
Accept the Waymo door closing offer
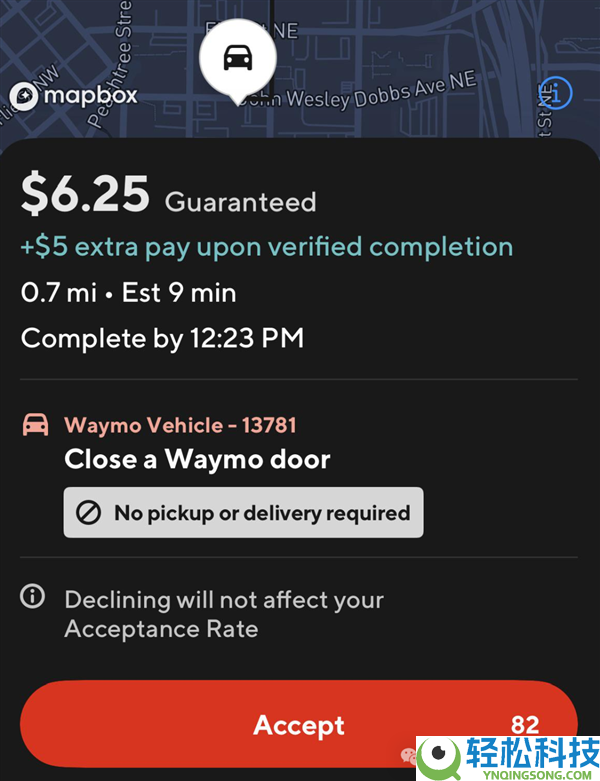coord(298,725)
